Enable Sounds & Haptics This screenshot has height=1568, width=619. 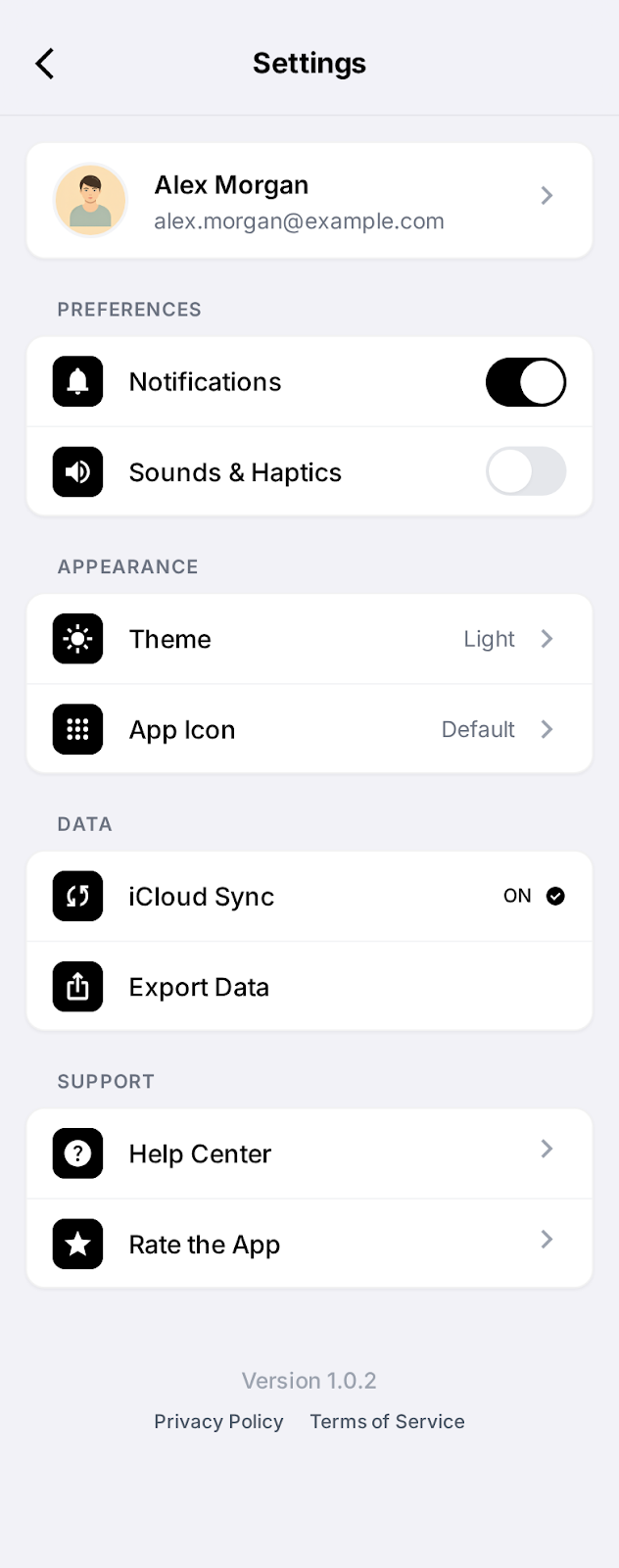(x=525, y=472)
